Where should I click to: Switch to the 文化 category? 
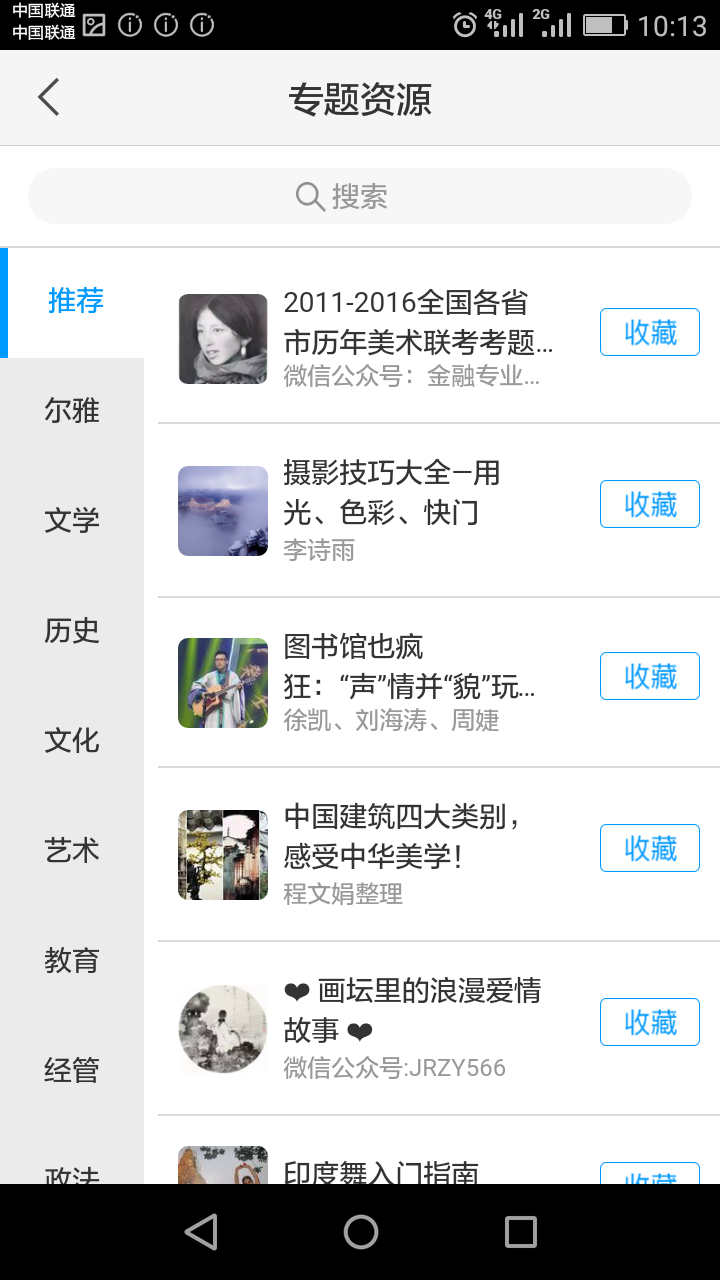click(72, 741)
